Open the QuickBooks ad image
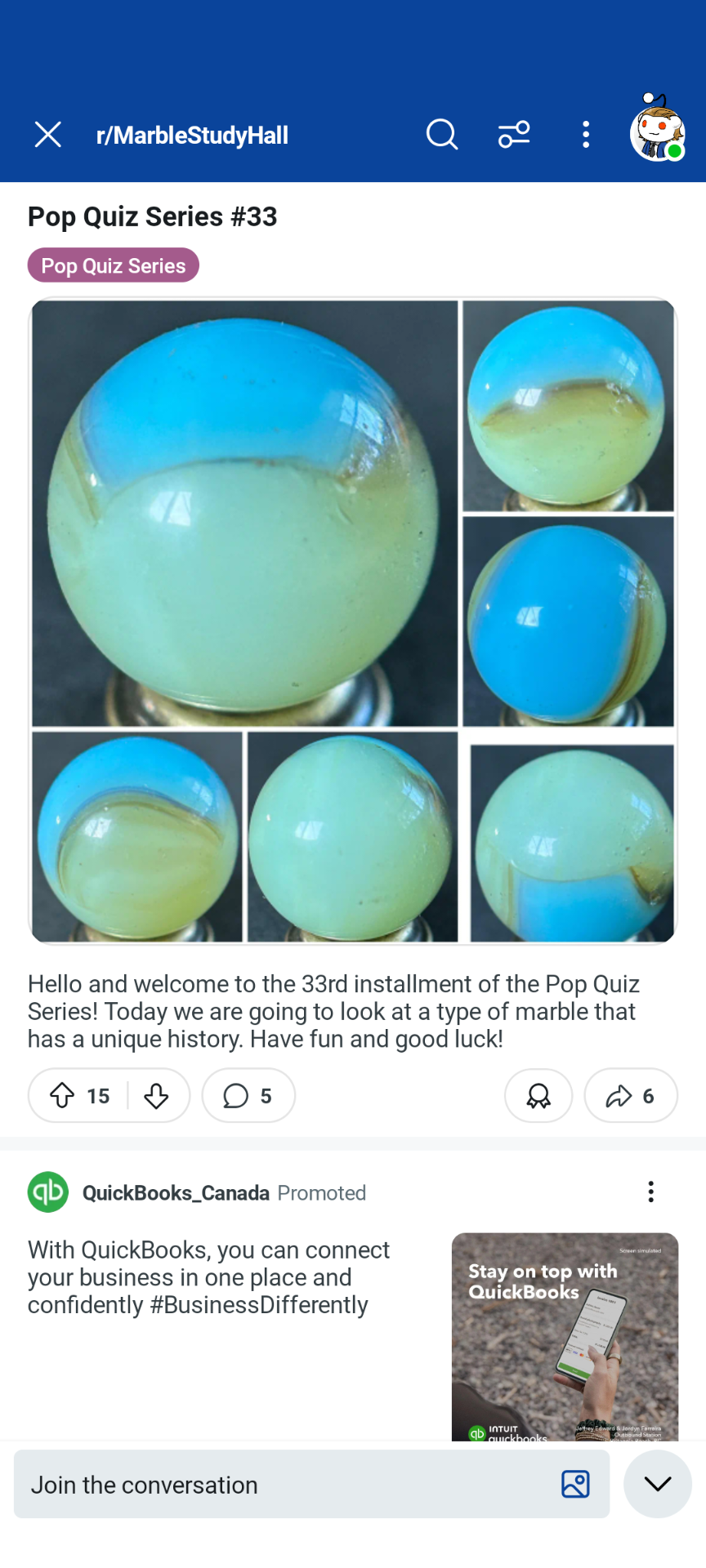 [565, 1336]
